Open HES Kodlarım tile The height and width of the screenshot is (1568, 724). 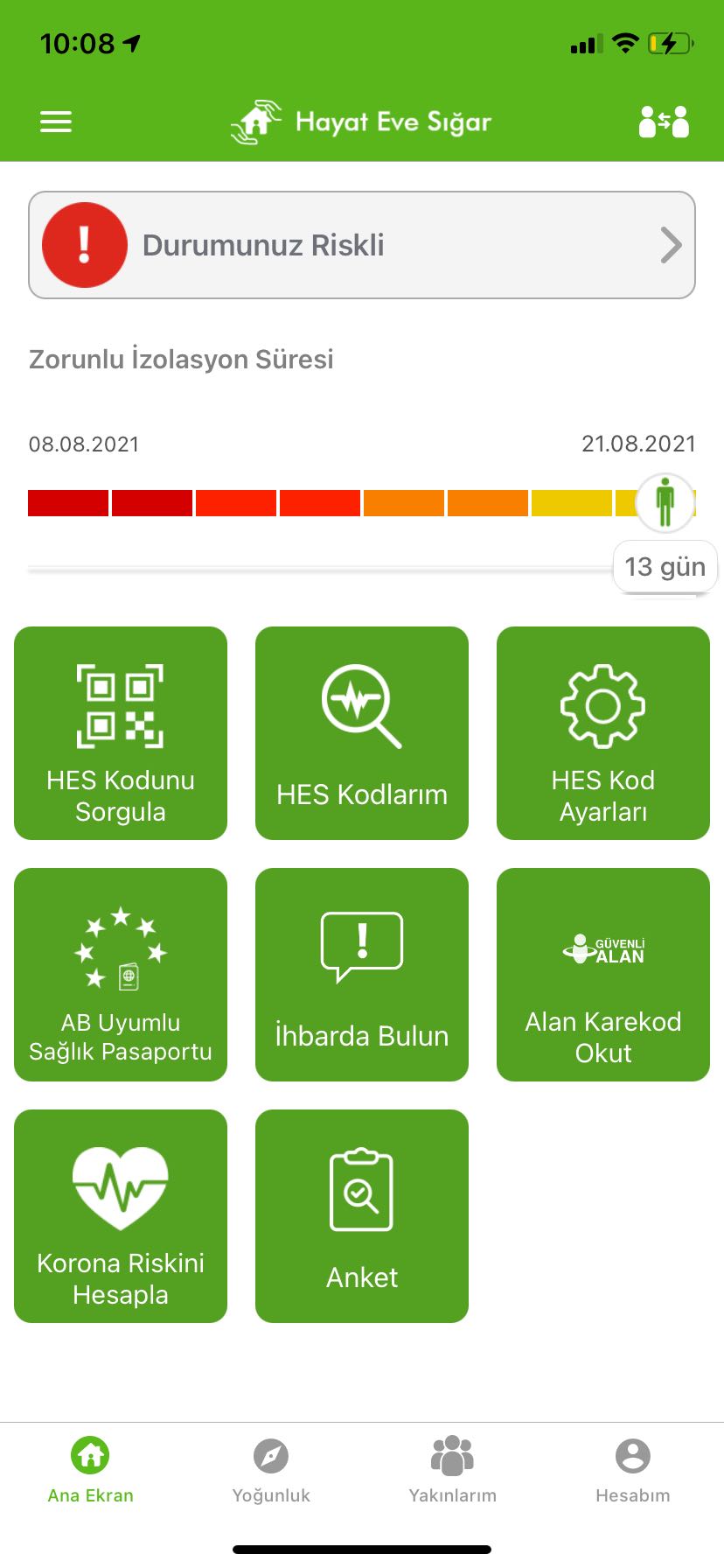click(x=362, y=733)
